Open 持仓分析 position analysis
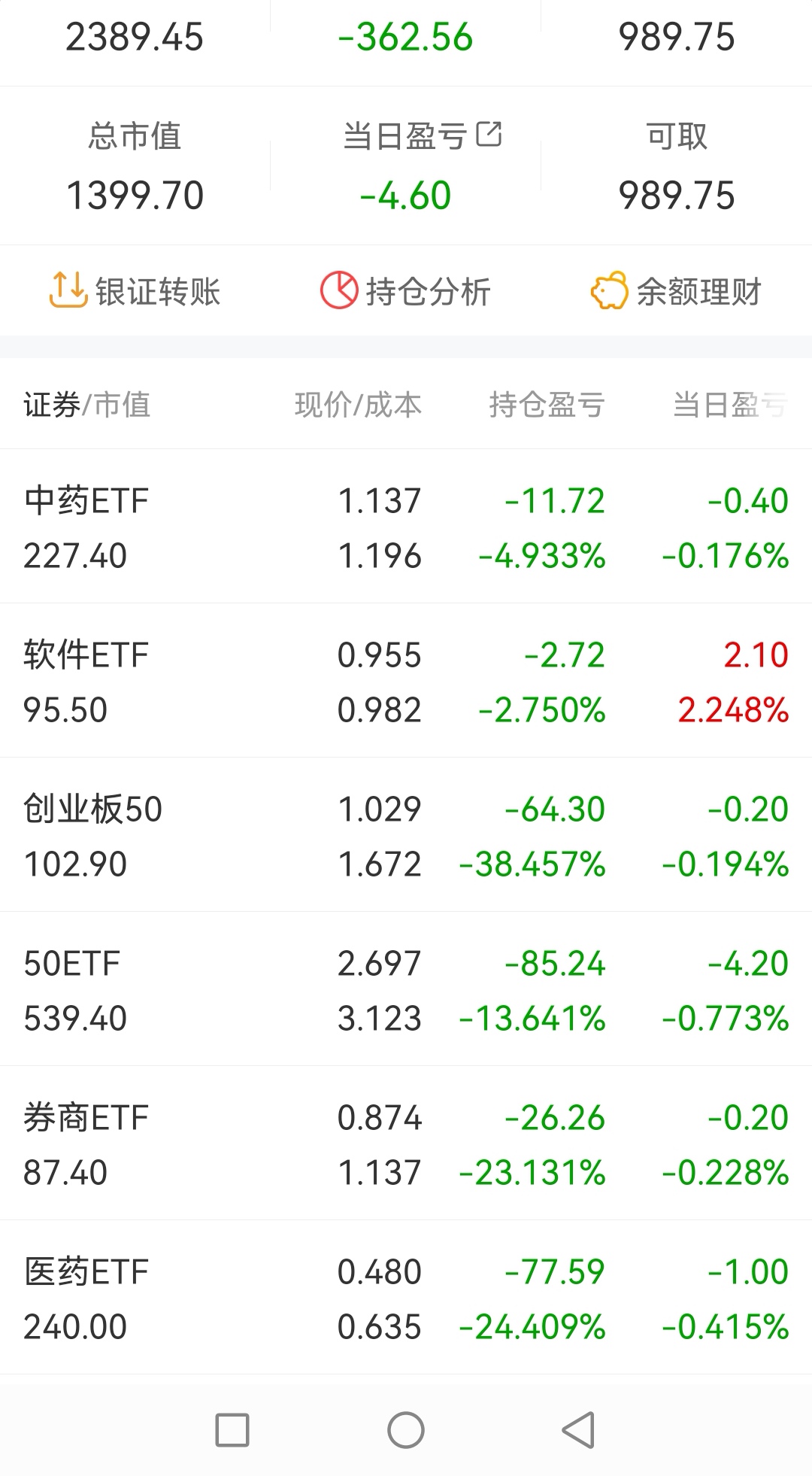The width and height of the screenshot is (812, 1476). pos(406,291)
